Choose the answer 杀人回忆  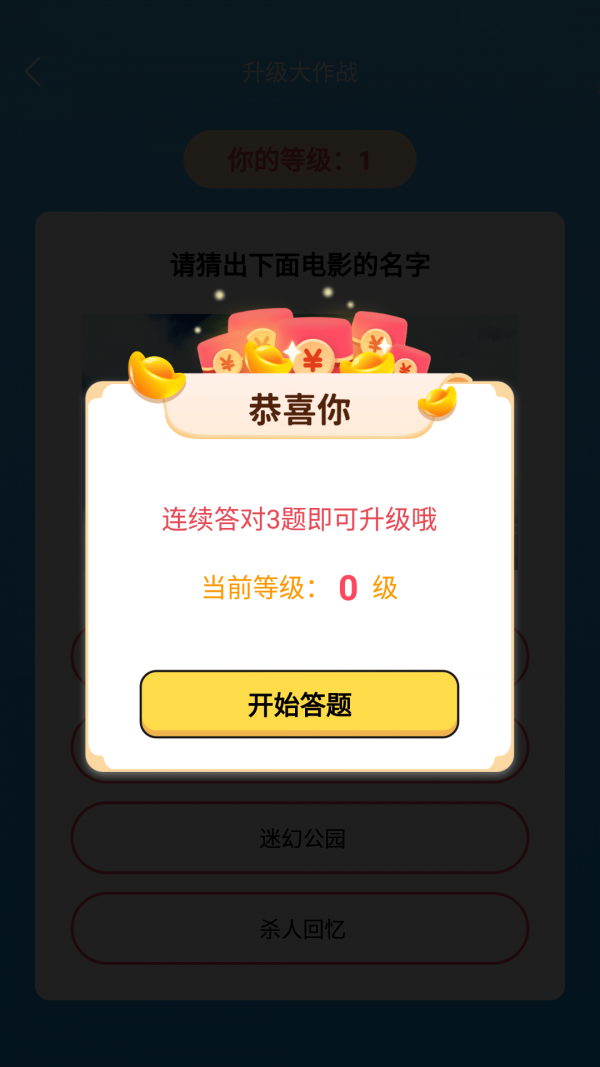click(x=299, y=929)
